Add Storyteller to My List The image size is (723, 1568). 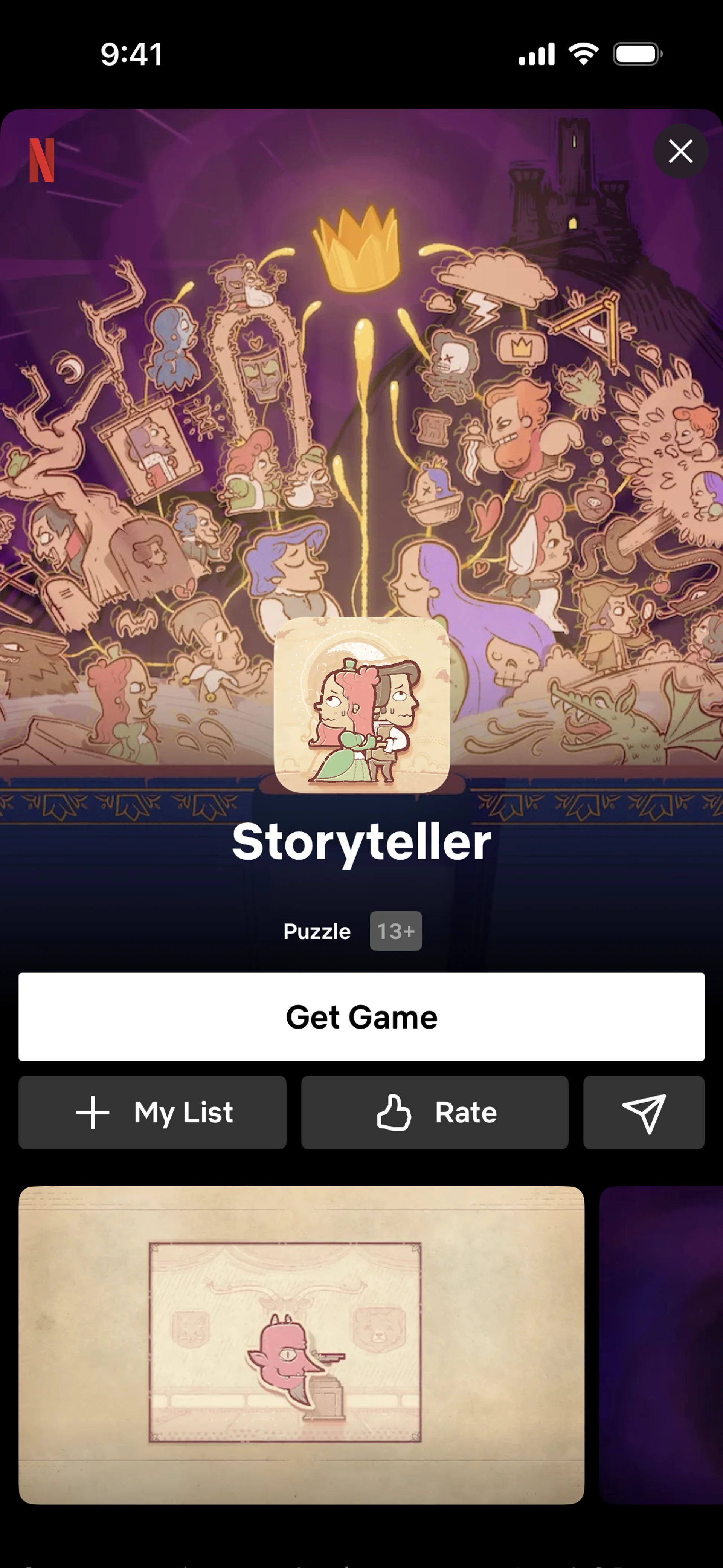(x=152, y=1113)
